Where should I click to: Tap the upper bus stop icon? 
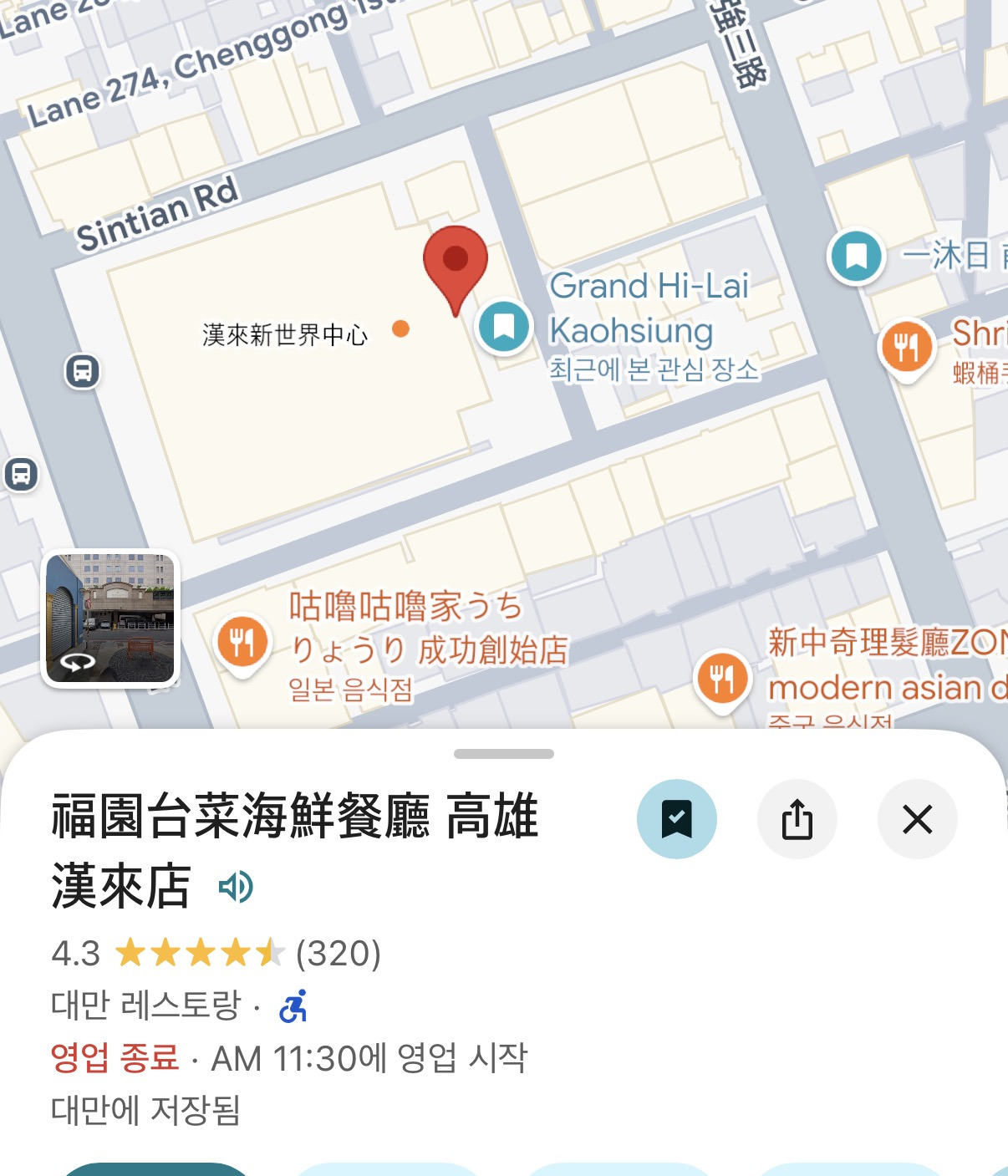point(82,370)
